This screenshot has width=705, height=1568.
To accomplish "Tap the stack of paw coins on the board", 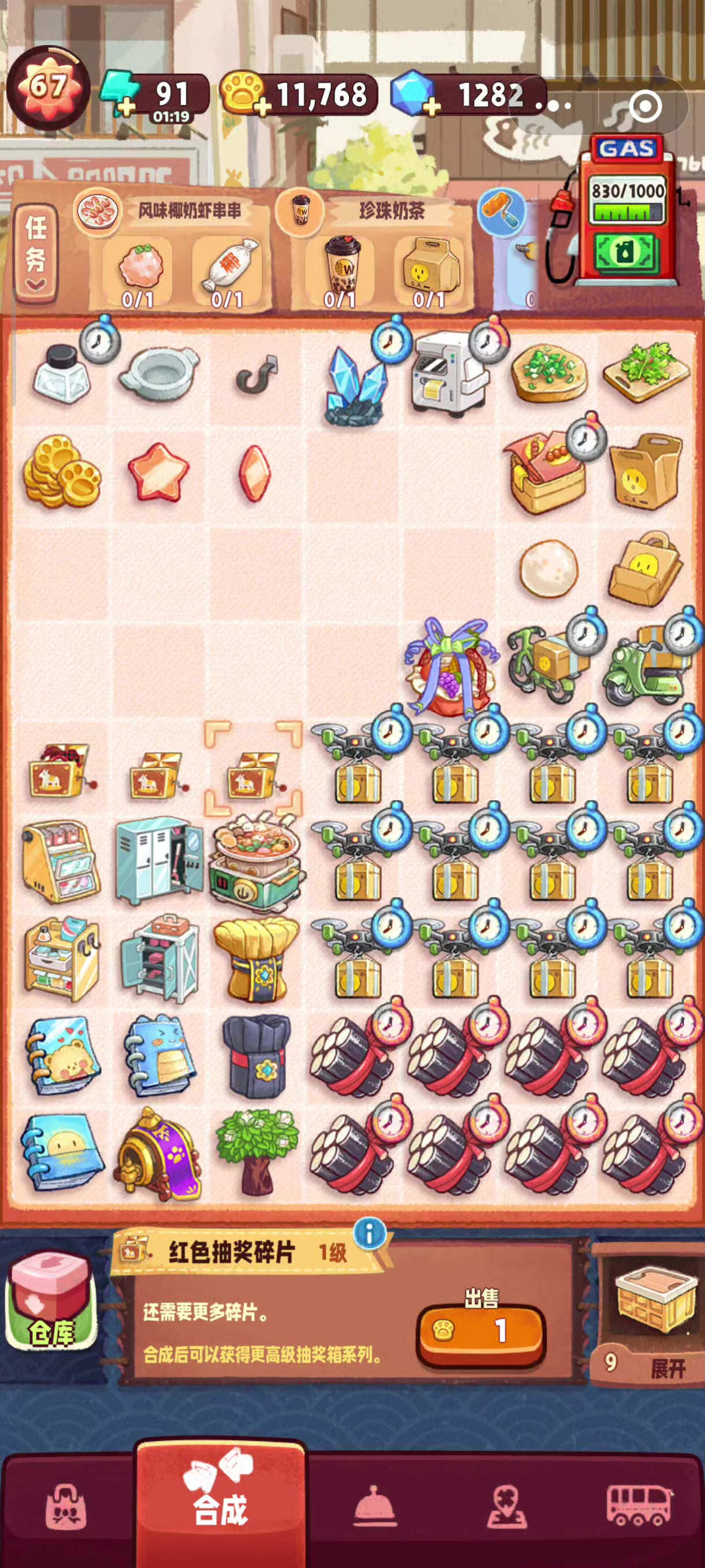I will coord(62,470).
